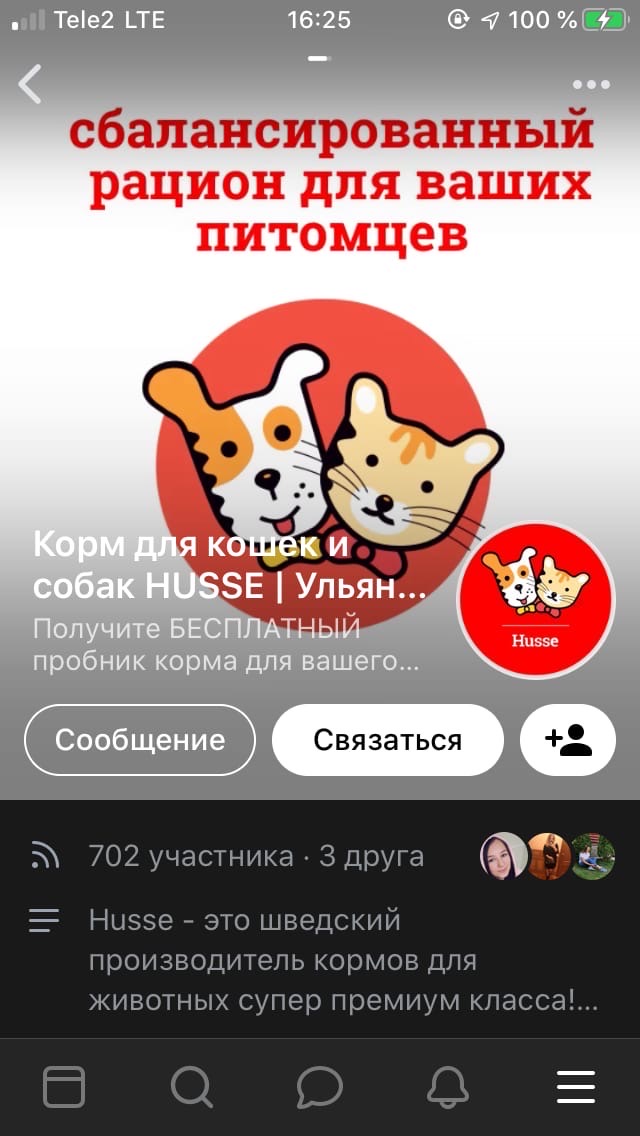Go back using the top-left arrow

(x=31, y=85)
